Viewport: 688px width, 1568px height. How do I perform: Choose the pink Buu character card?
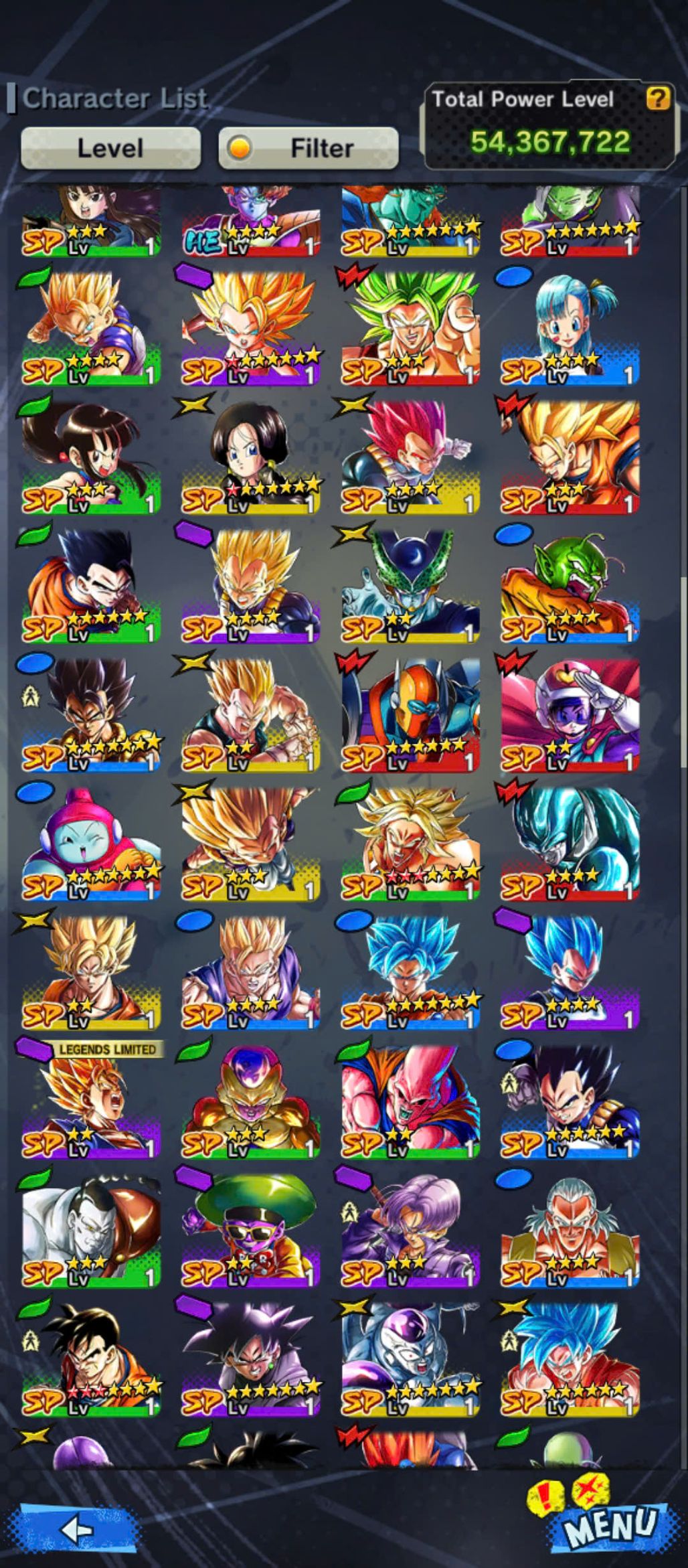point(410,1099)
